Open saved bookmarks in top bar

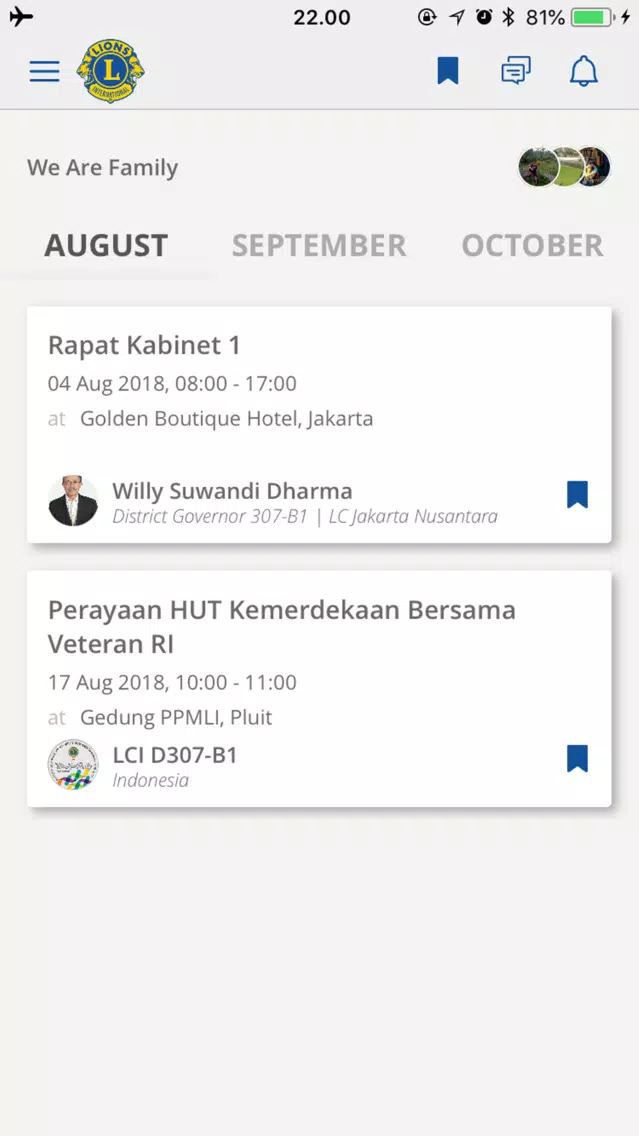[448, 71]
